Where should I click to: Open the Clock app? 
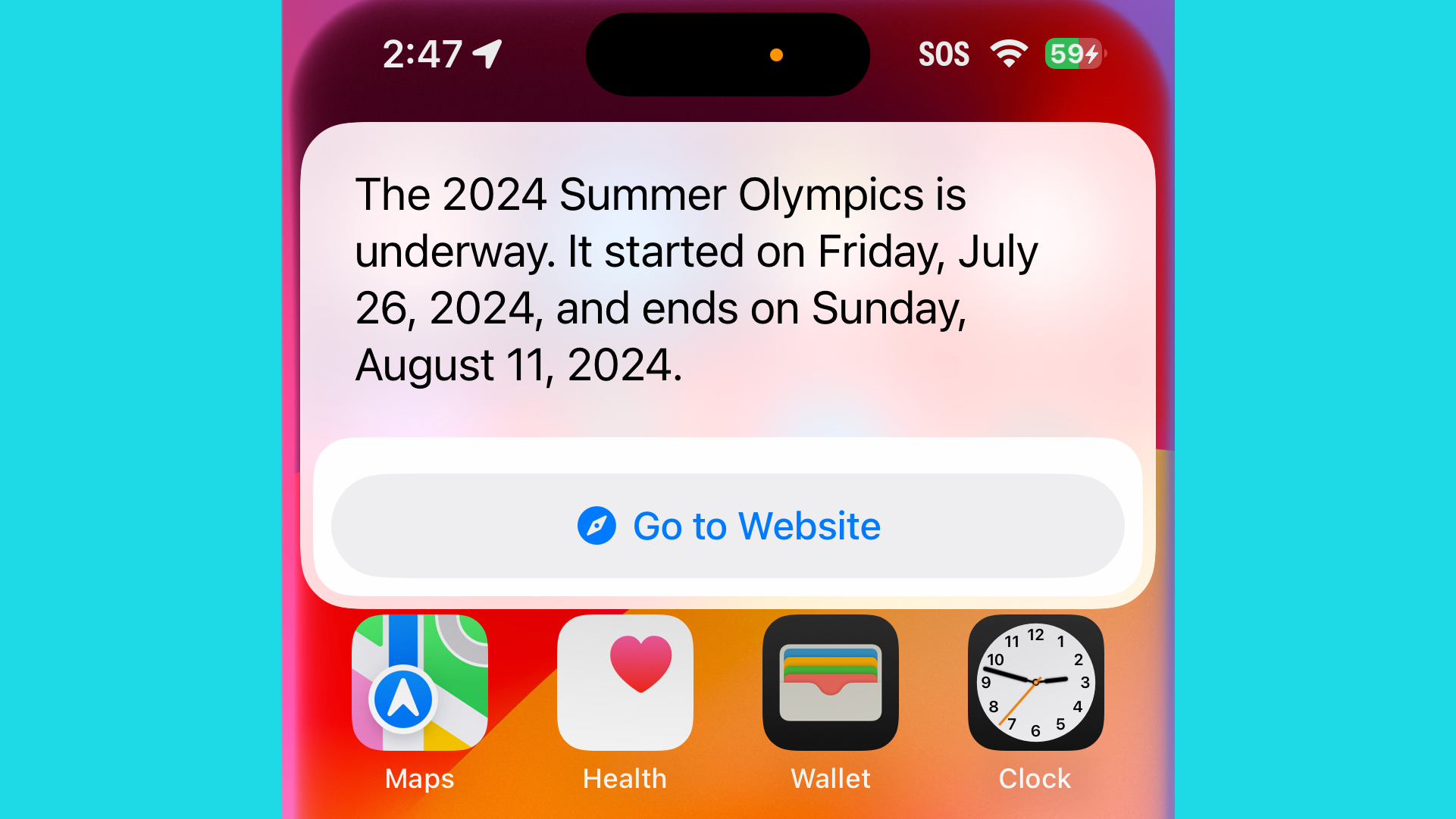coord(1035,683)
